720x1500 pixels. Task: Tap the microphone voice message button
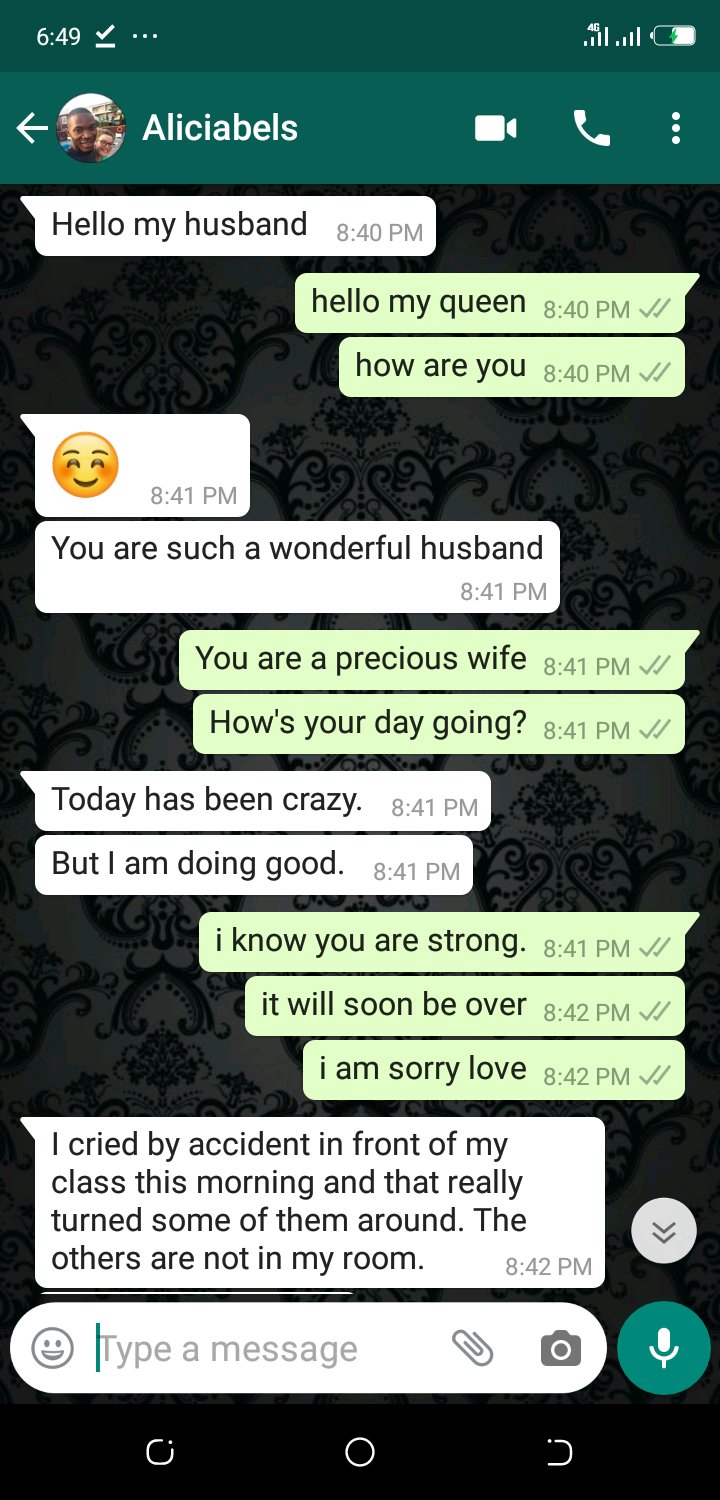[664, 1348]
